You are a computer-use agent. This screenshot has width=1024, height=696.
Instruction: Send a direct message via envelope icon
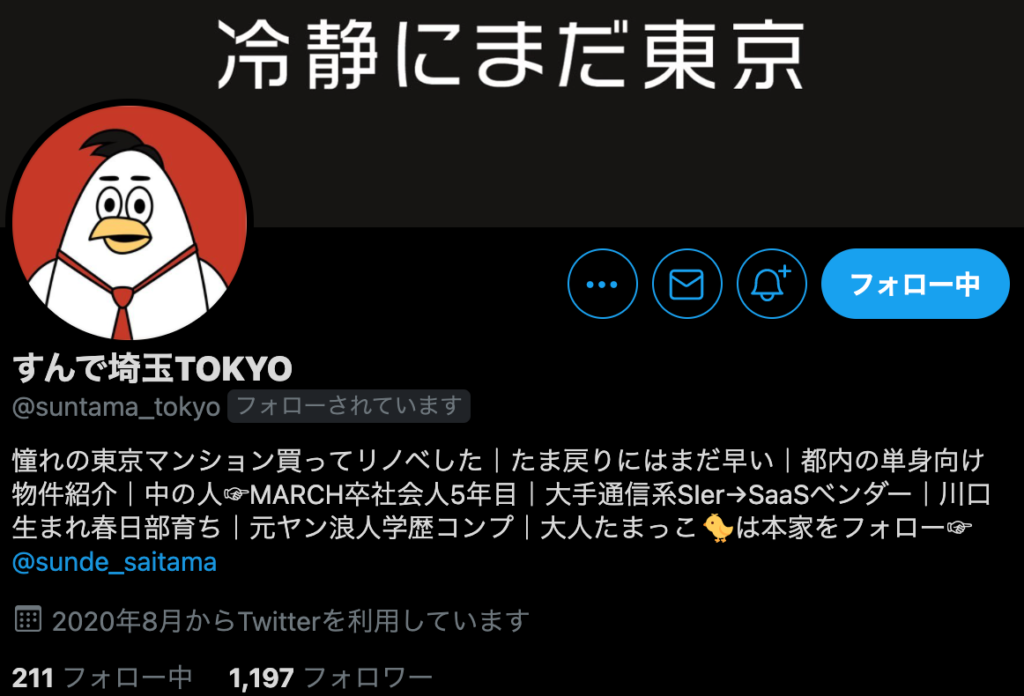click(x=687, y=284)
